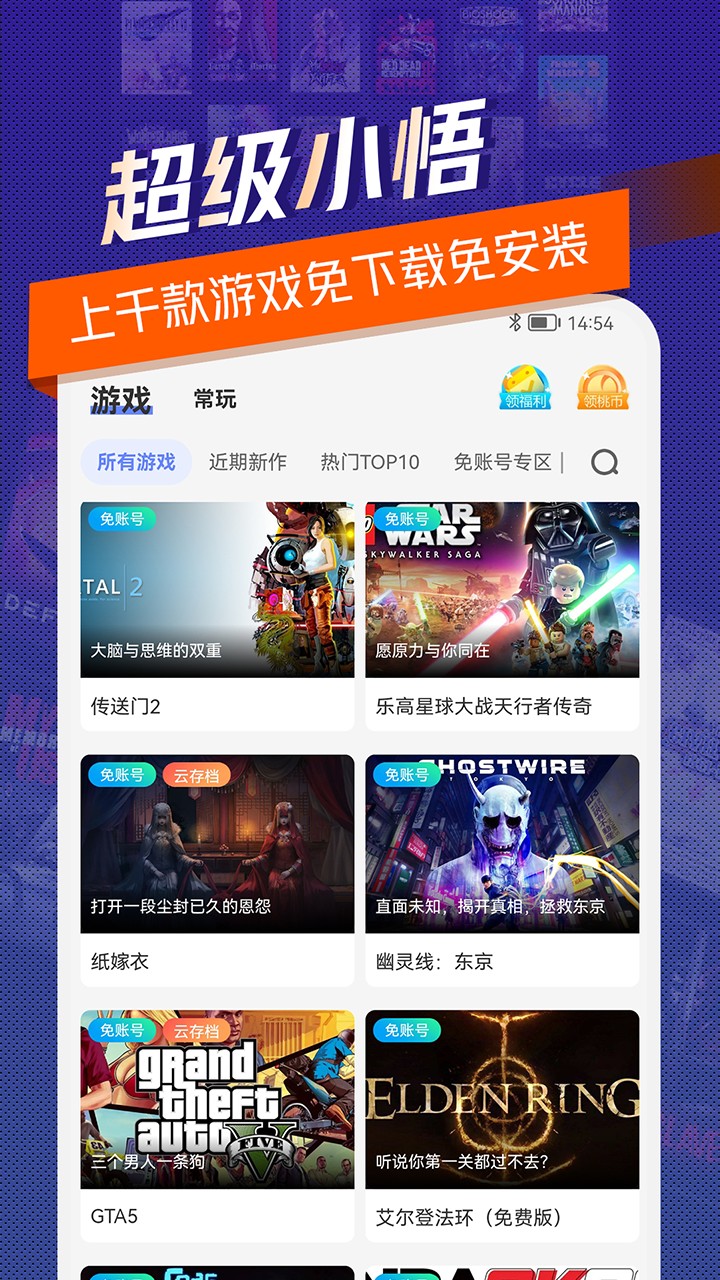Open the 纸嫁衣 game thumbnail
The width and height of the screenshot is (720, 1280).
point(217,843)
